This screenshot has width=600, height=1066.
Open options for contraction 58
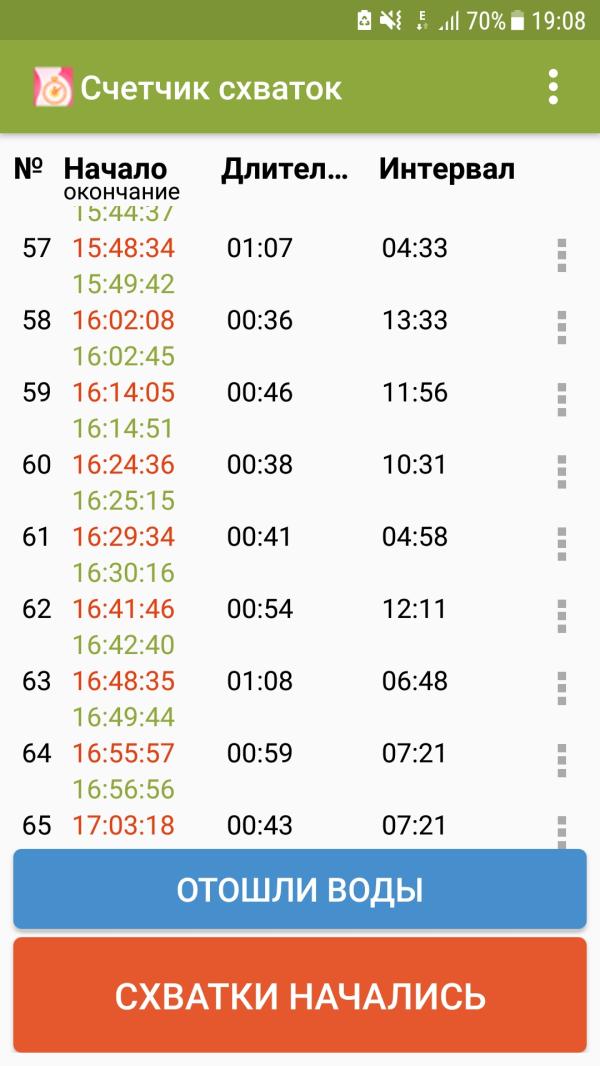[562, 328]
